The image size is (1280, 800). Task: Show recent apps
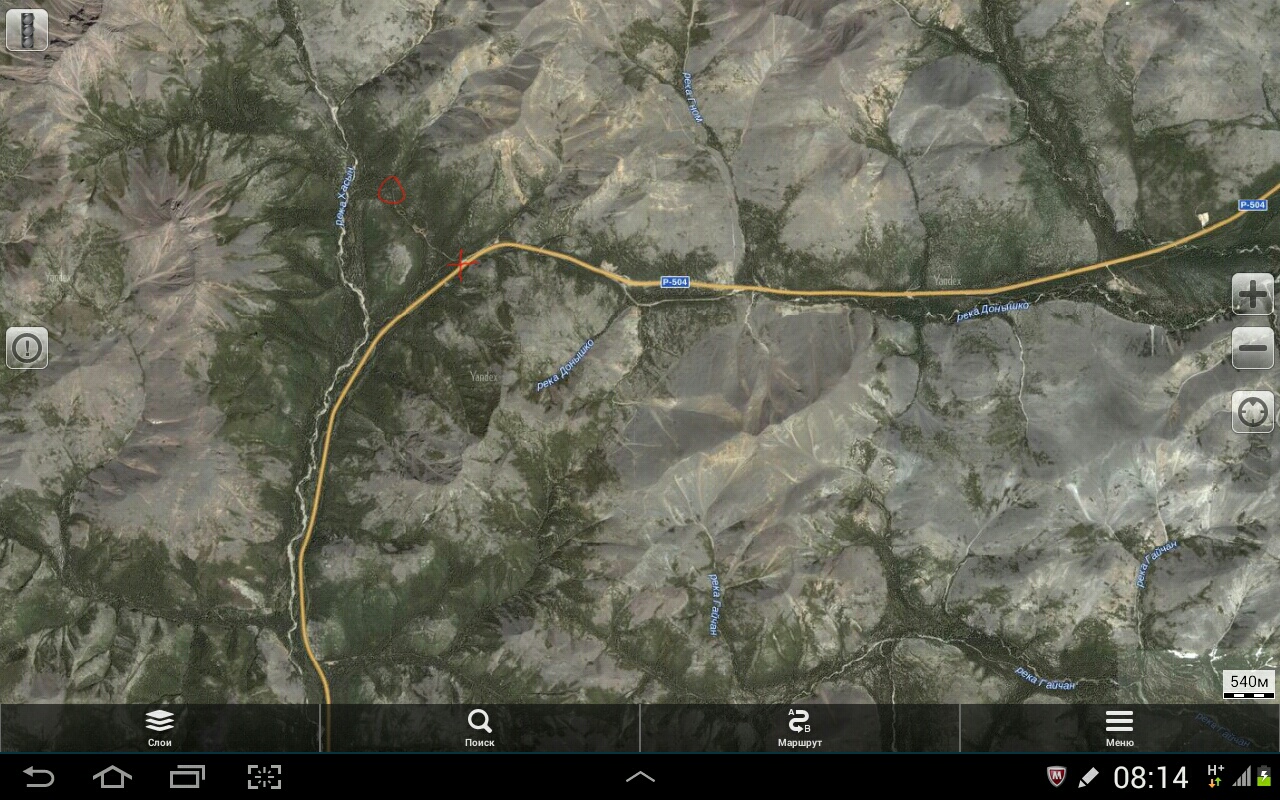coord(187,777)
